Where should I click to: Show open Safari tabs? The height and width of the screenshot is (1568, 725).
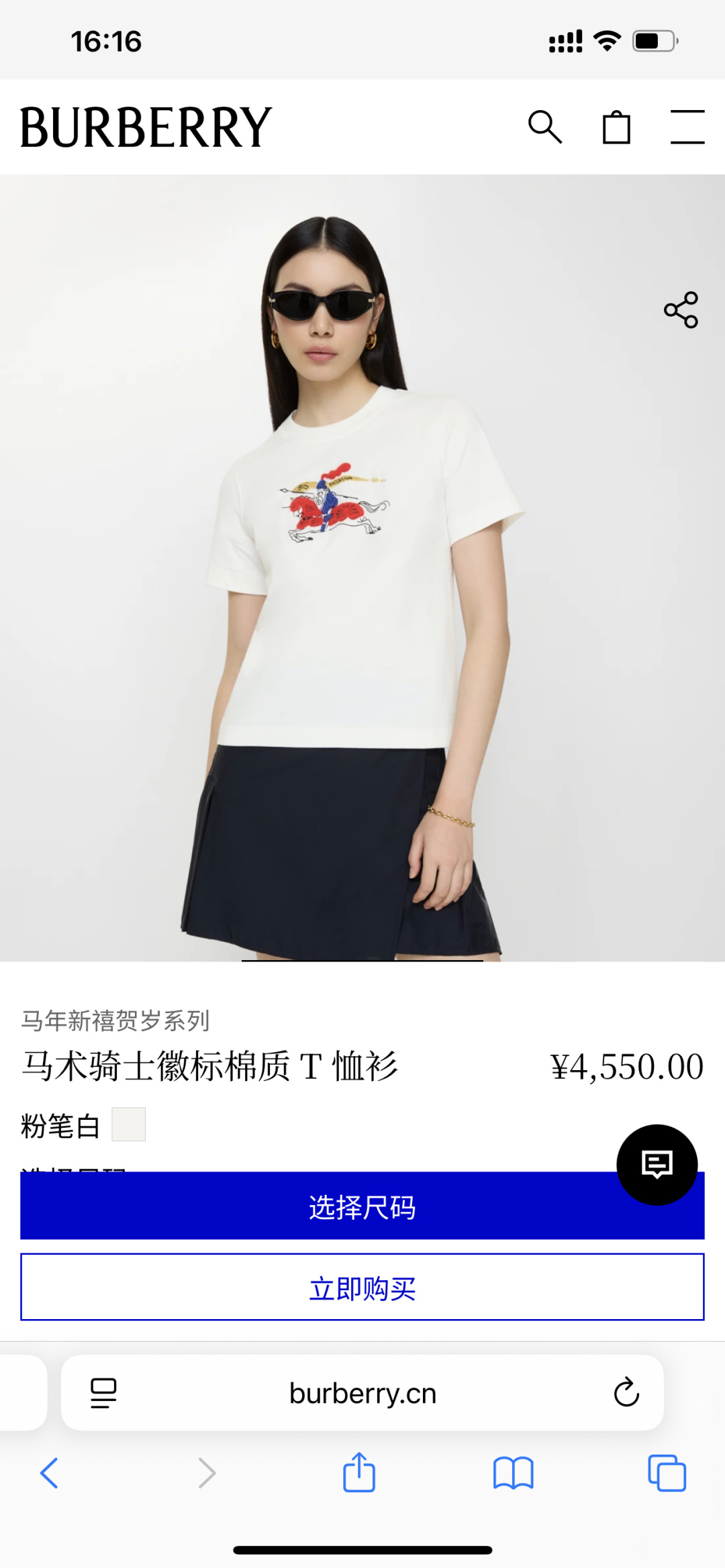point(667,1473)
